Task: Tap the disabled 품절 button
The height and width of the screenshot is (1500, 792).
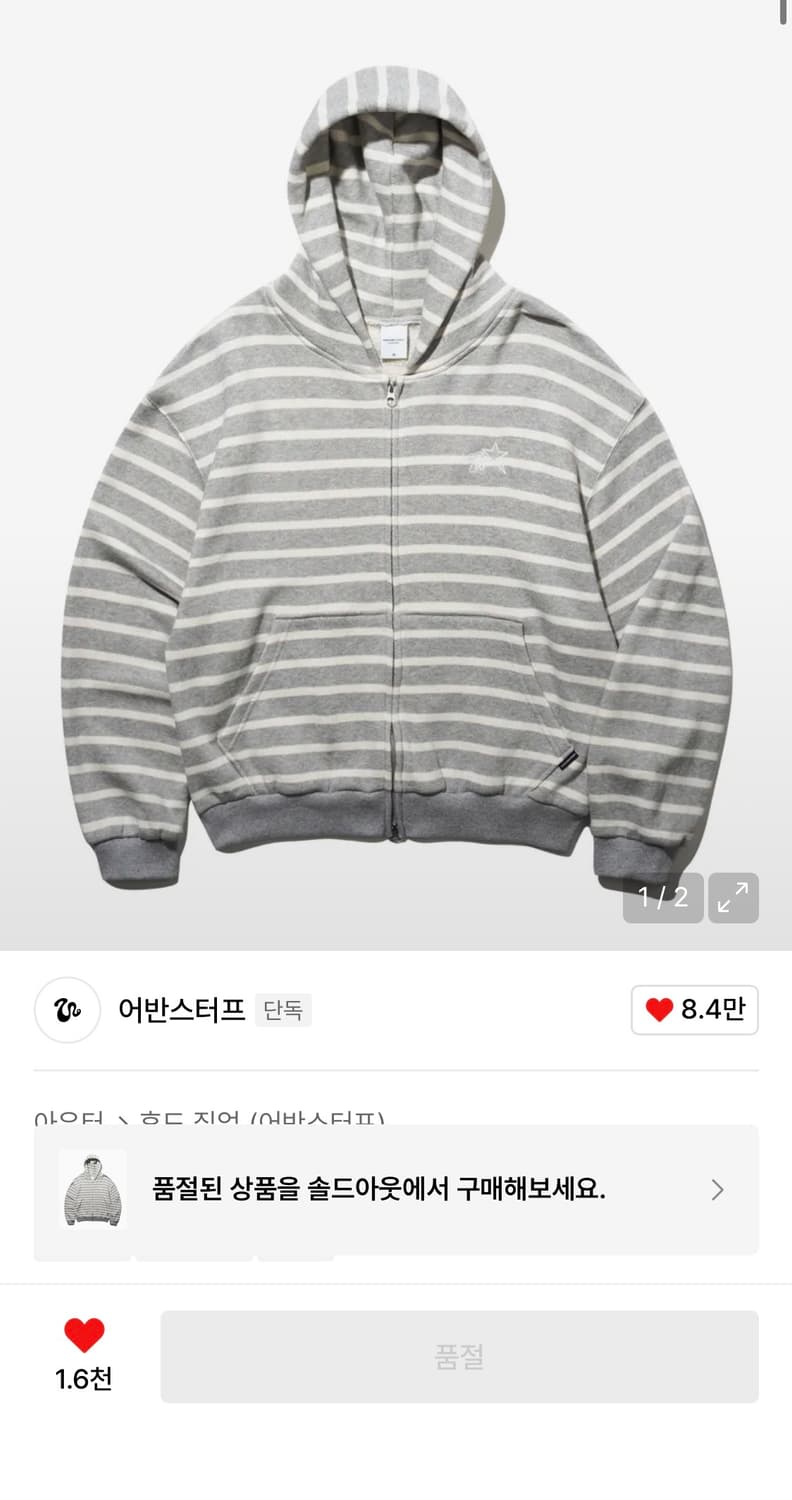Action: click(459, 1356)
